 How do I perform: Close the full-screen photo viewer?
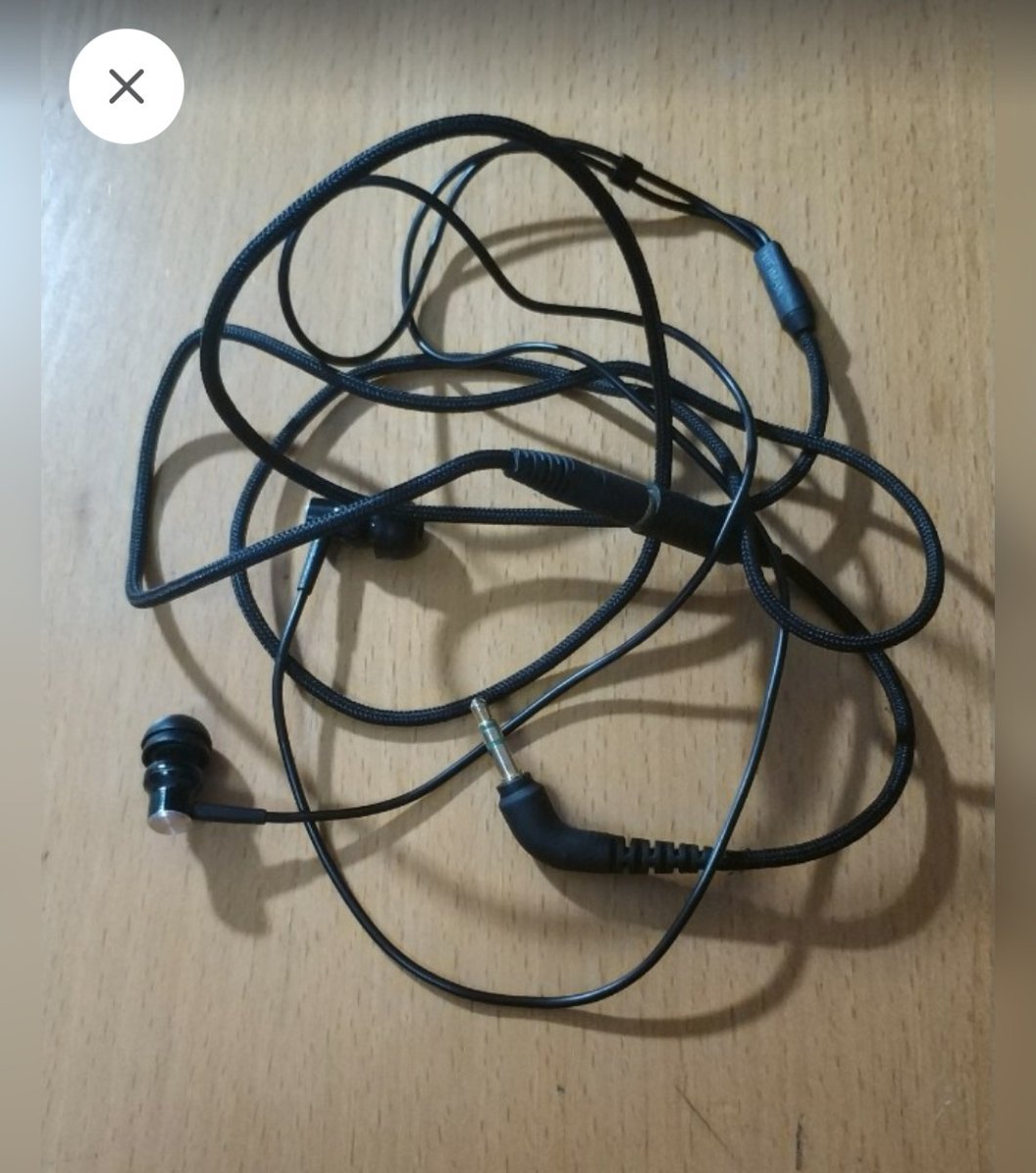pyautogui.click(x=126, y=87)
